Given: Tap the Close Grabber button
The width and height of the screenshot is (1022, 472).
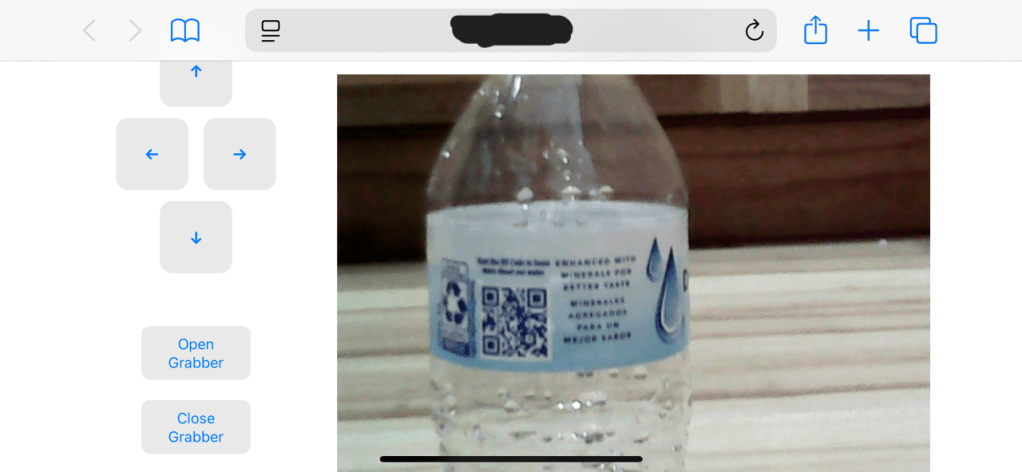Looking at the screenshot, I should pos(196,427).
